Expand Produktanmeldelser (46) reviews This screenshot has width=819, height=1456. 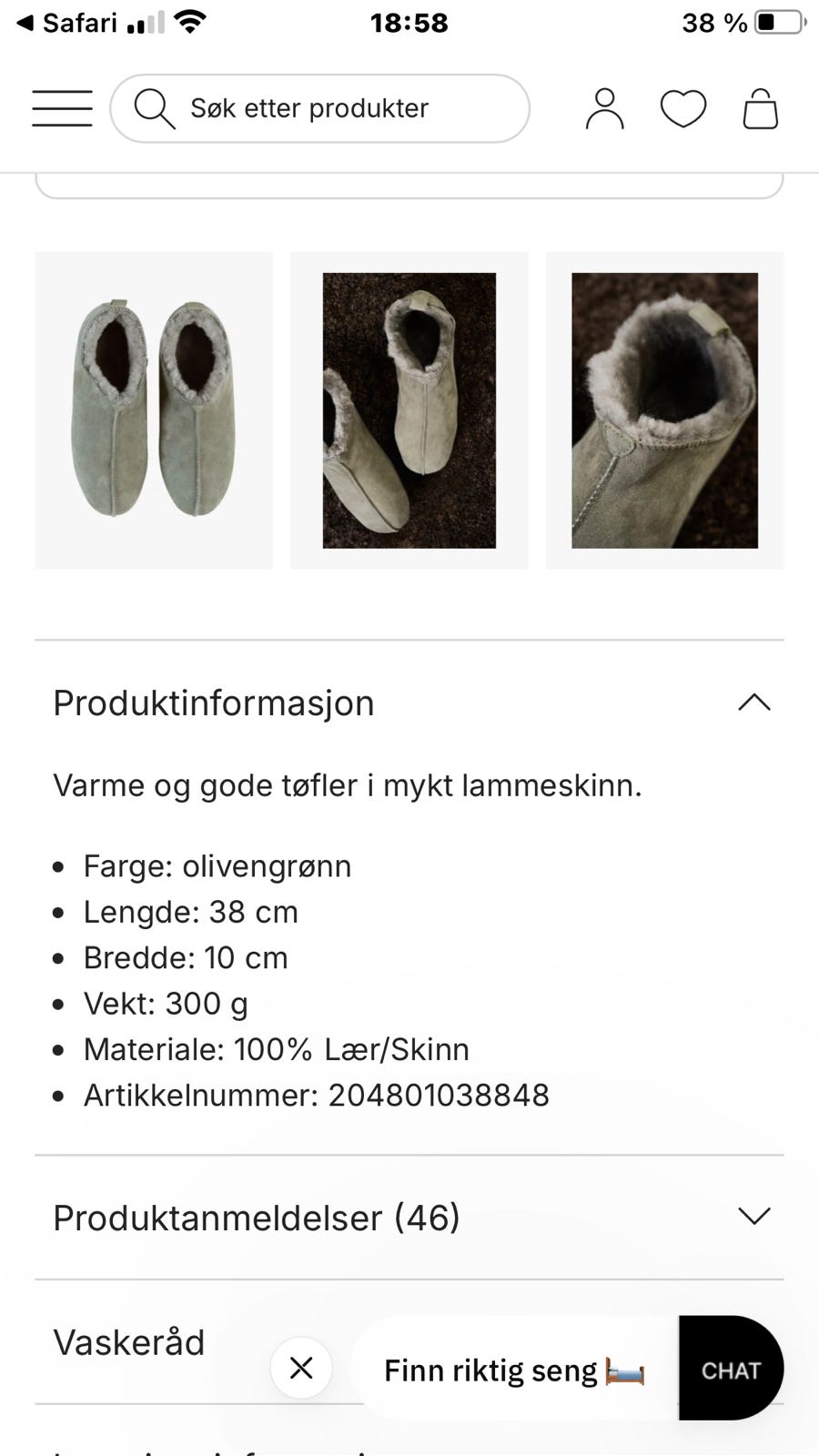pos(753,1217)
